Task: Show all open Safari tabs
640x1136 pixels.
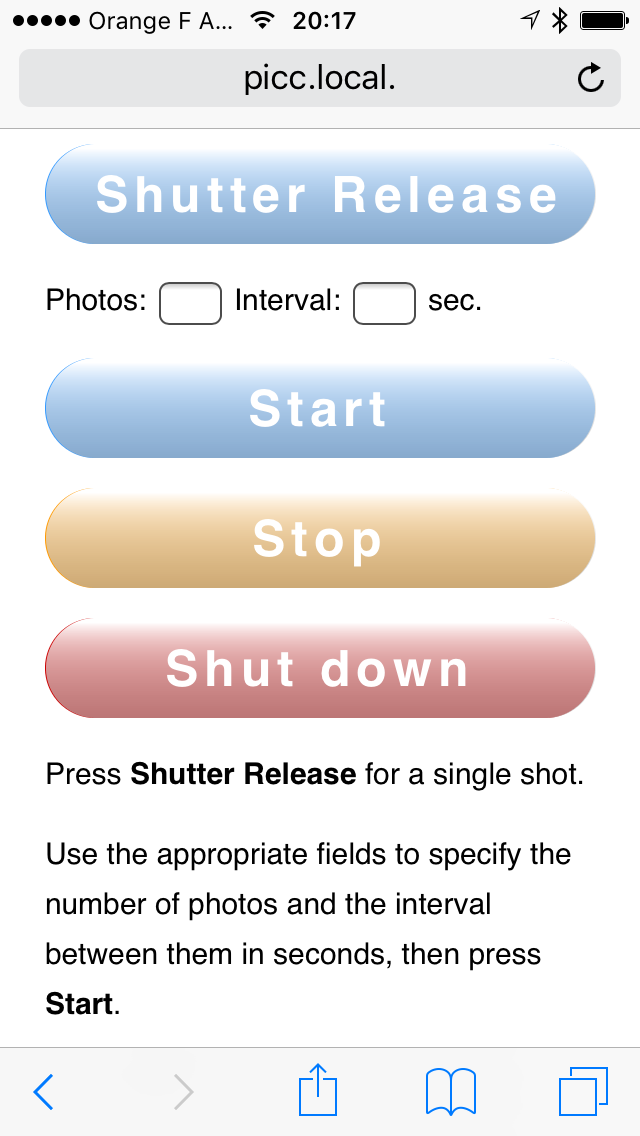Action: [583, 1091]
